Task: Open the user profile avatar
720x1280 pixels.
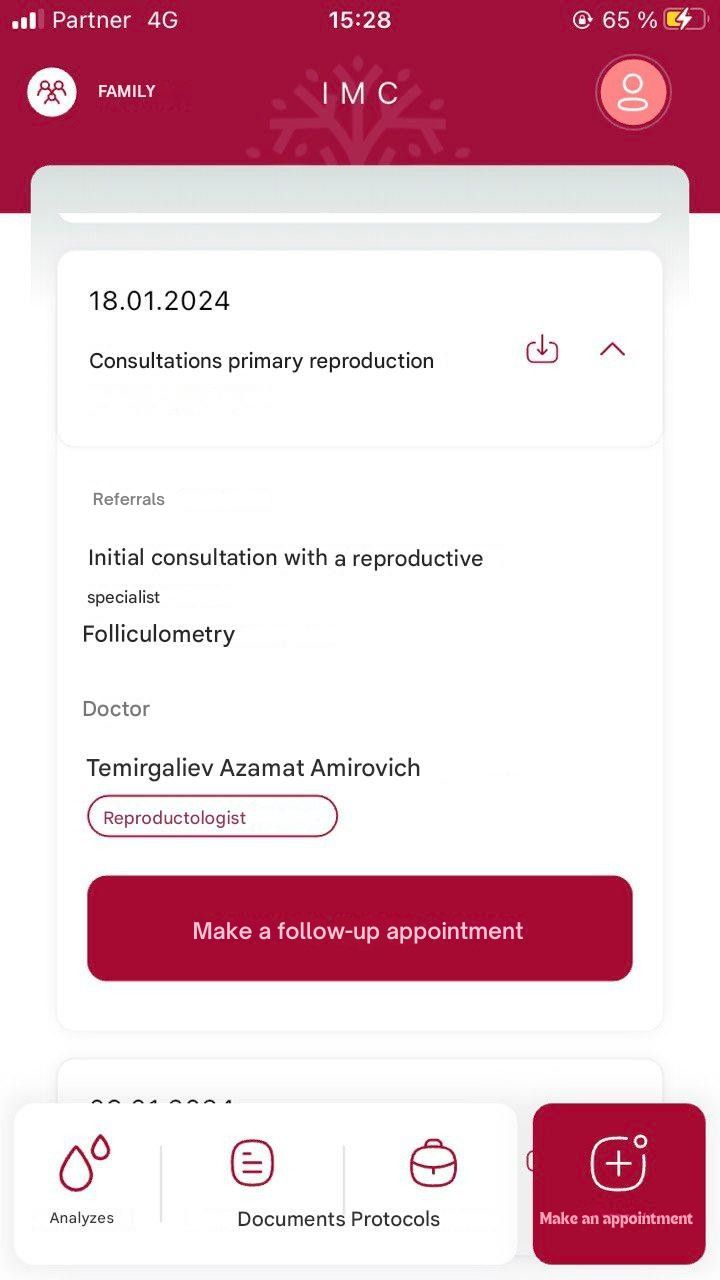Action: [x=632, y=93]
